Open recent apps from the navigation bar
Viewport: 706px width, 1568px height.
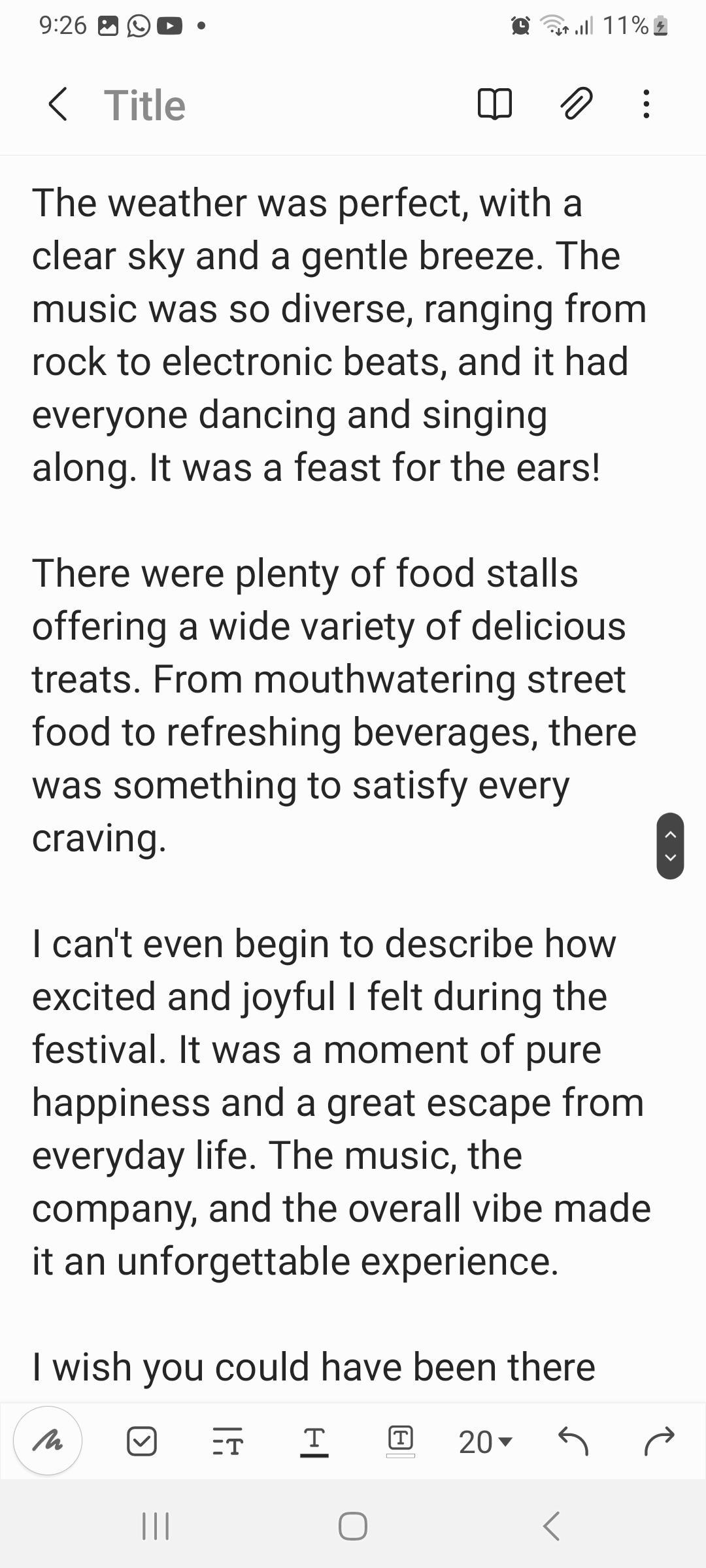156,1526
